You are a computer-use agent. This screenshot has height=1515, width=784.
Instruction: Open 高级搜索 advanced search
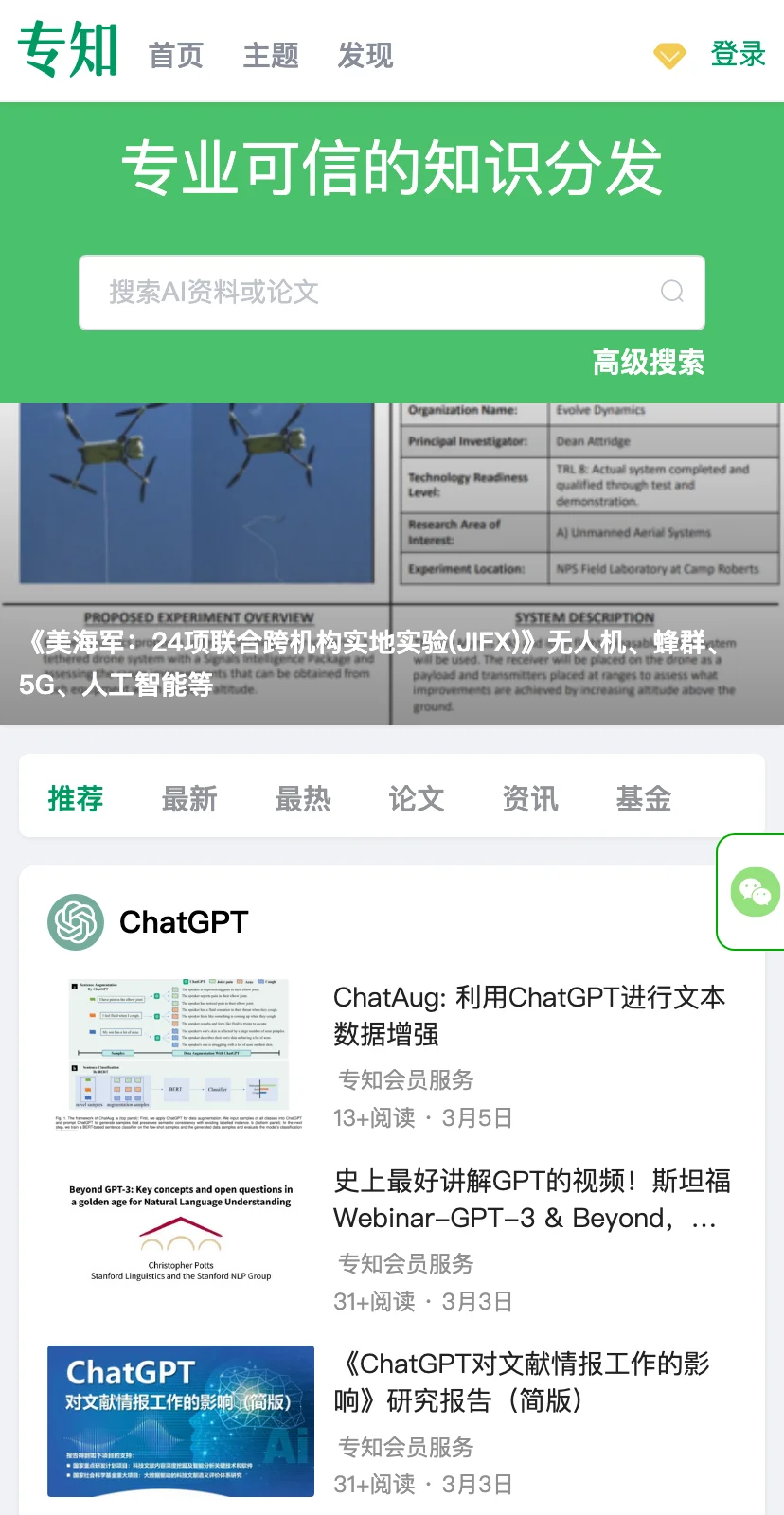point(648,363)
